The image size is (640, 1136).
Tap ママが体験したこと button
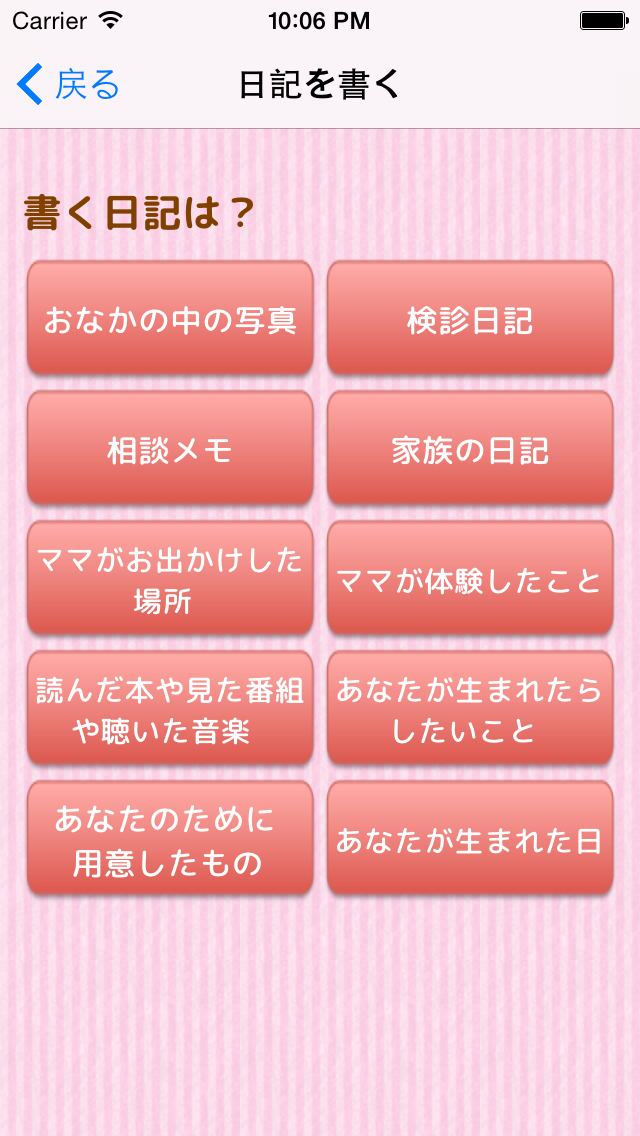pos(470,579)
